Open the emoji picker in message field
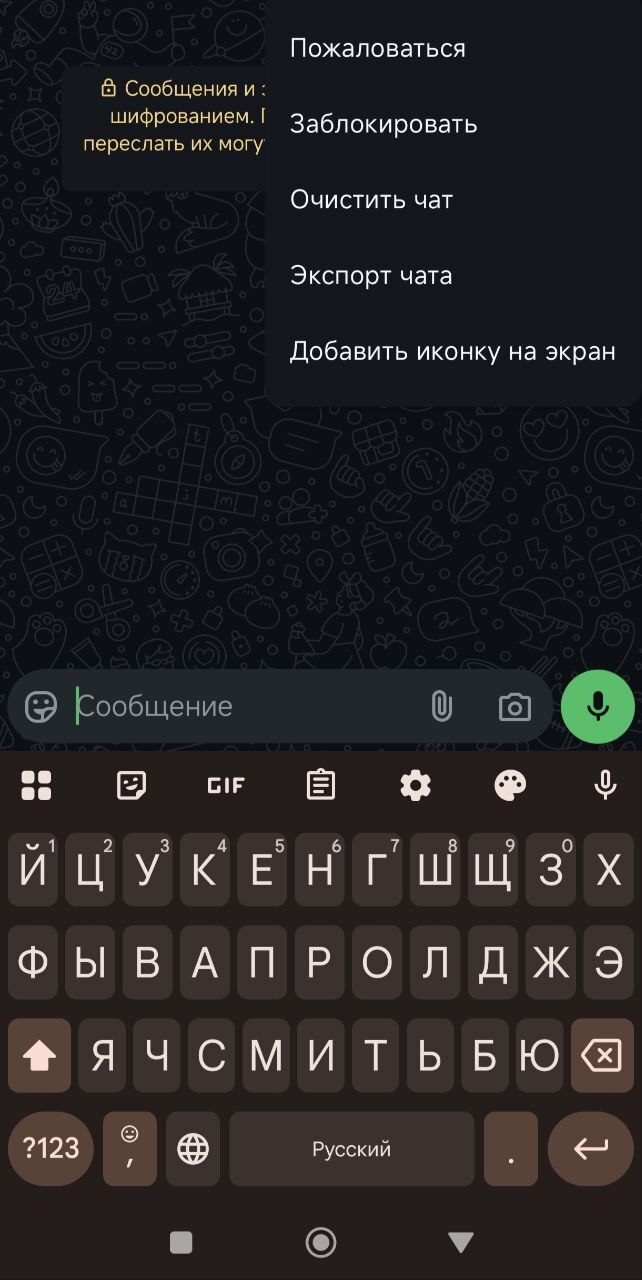 click(x=41, y=707)
